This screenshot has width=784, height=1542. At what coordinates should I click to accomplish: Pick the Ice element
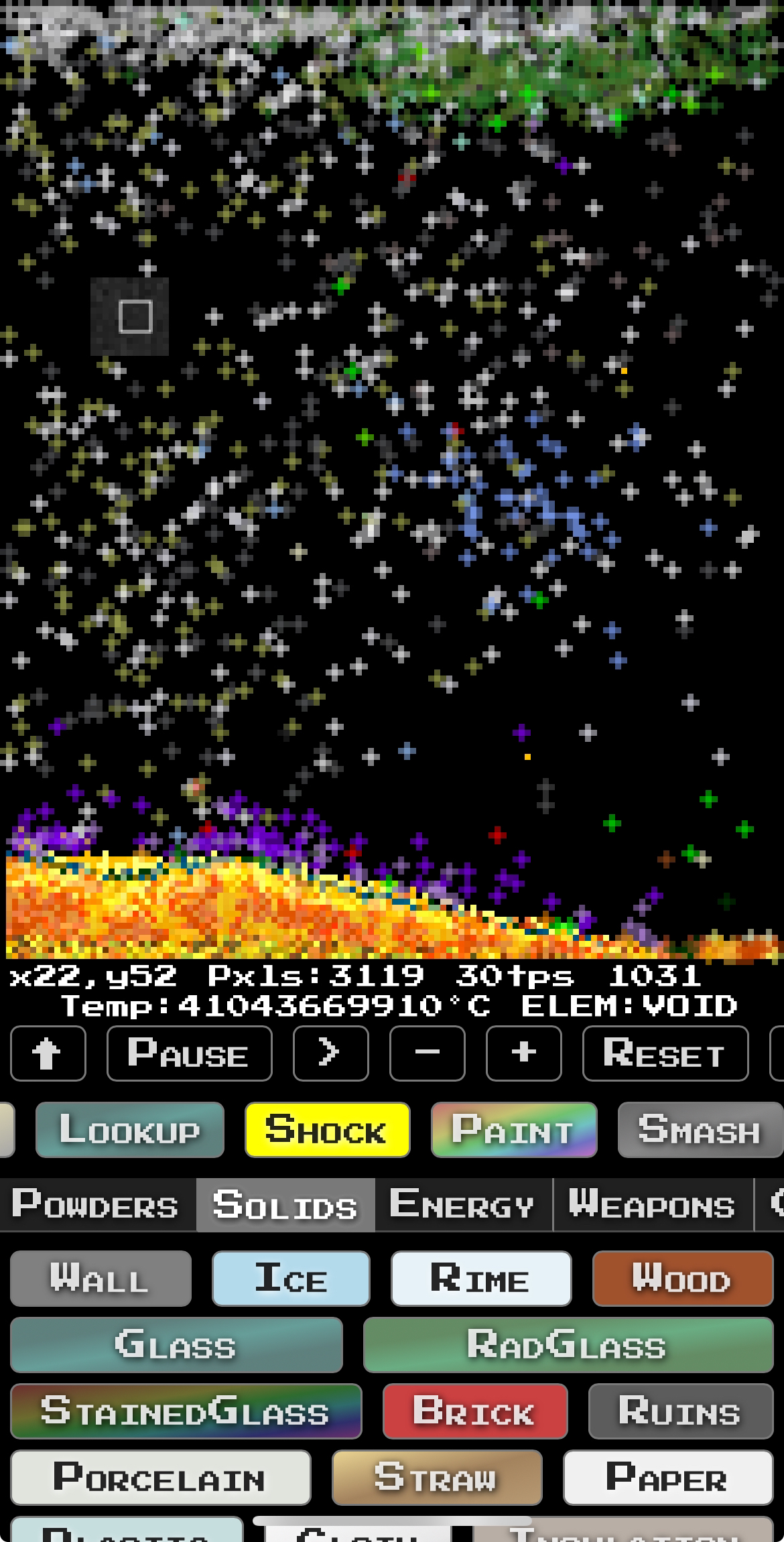(x=291, y=1279)
